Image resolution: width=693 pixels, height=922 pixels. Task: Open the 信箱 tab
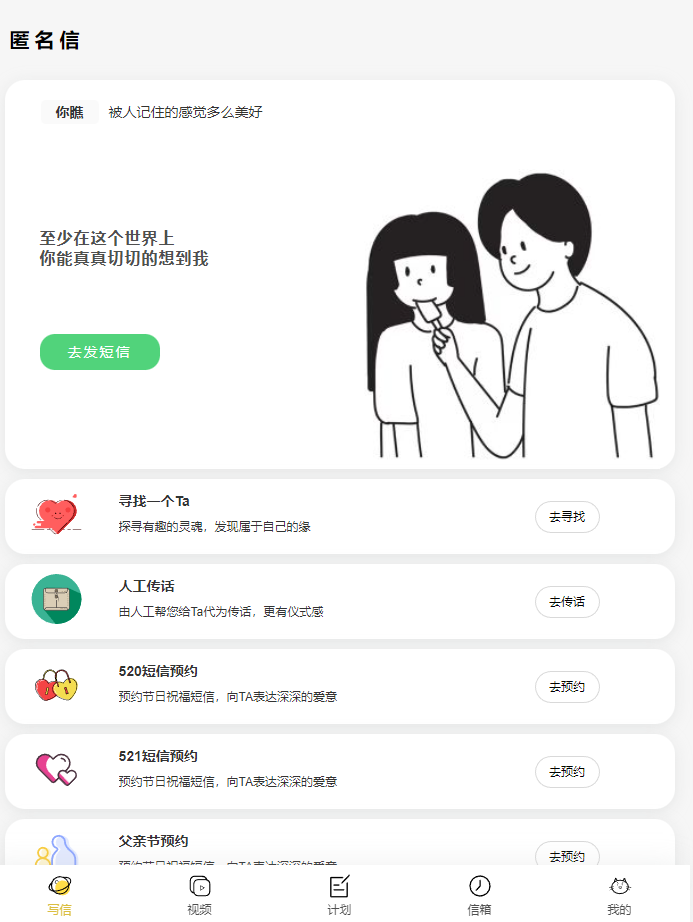[x=479, y=894]
